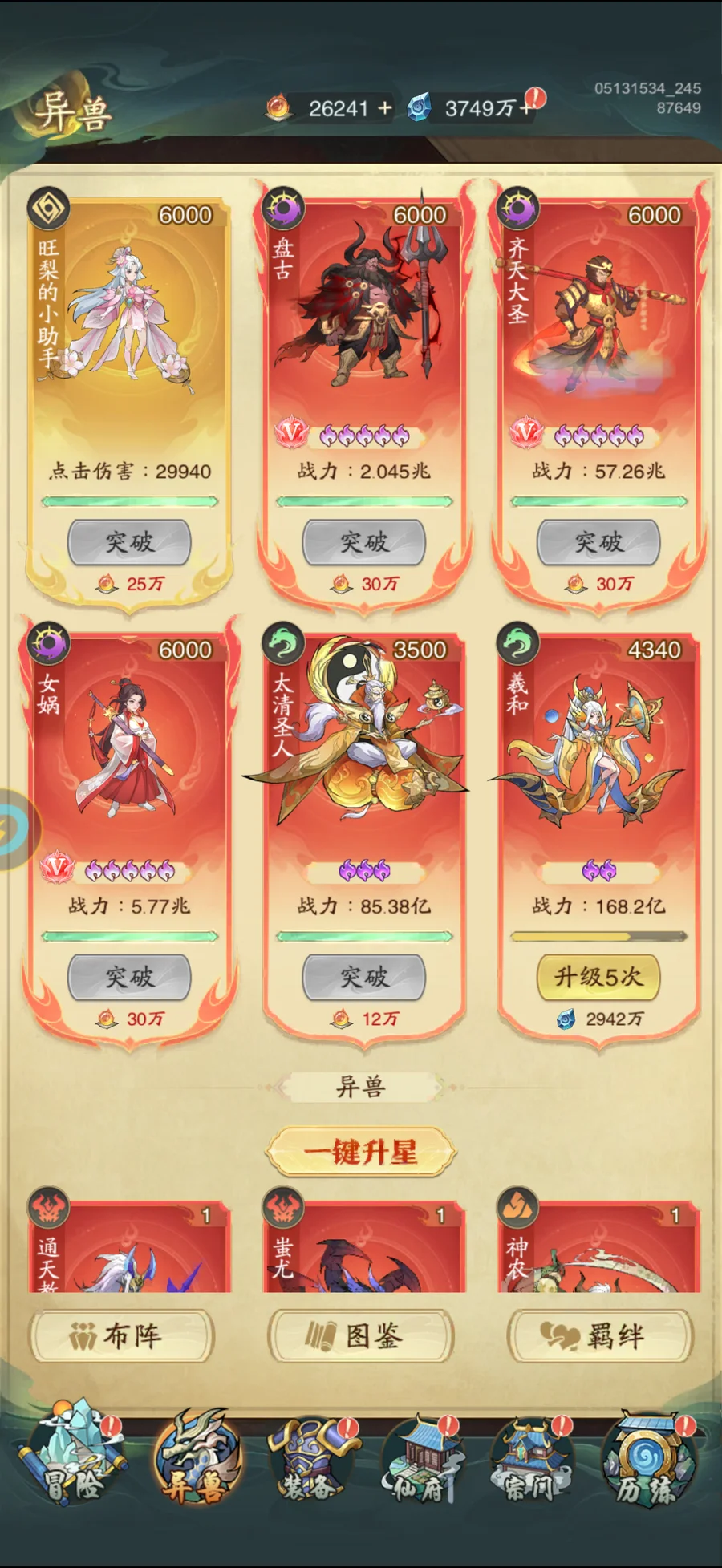722x1568 pixels.
Task: Add more of the 26241 currency
Action: click(x=386, y=108)
